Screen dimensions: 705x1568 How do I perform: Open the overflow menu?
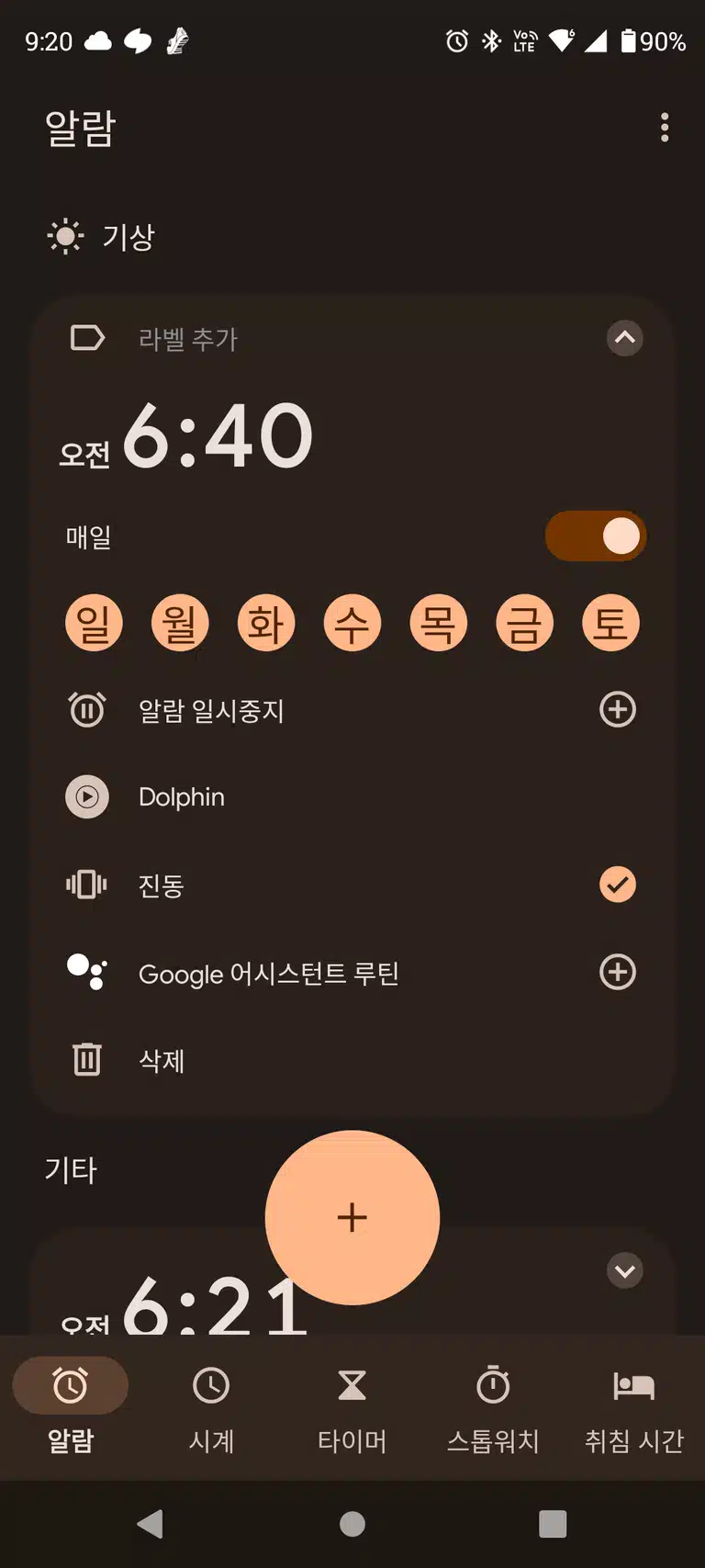tap(665, 128)
